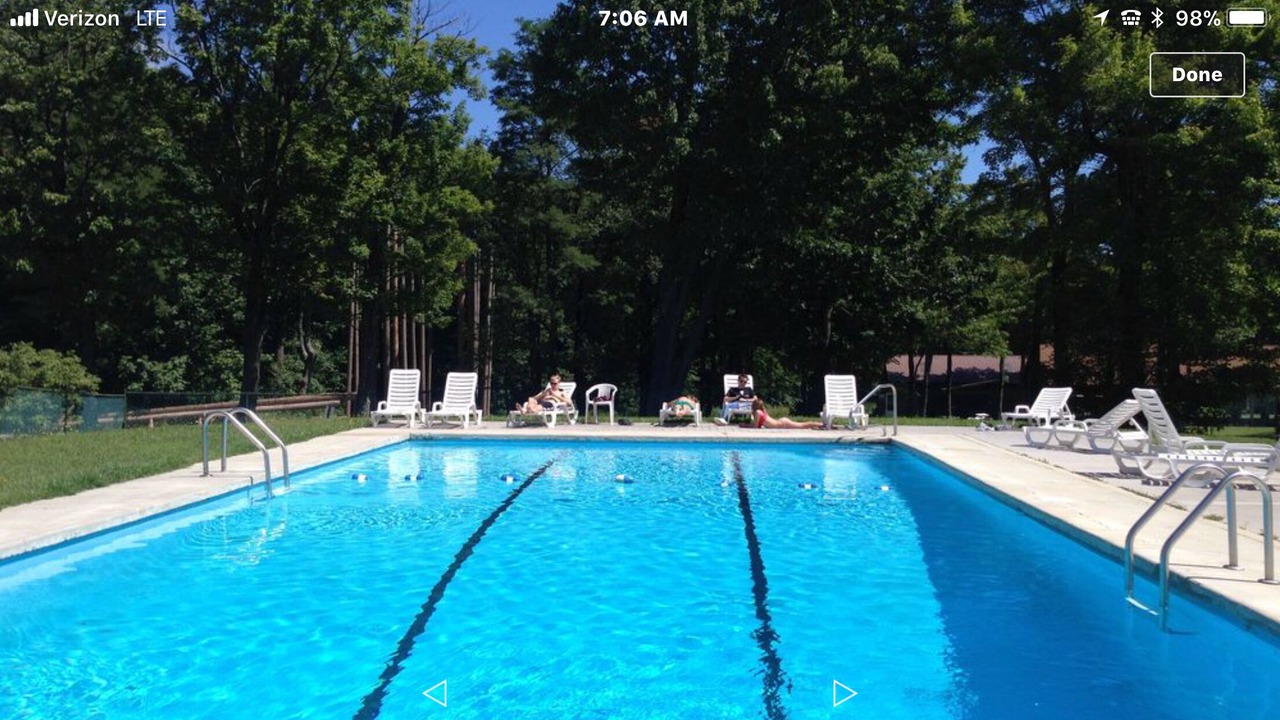Go to the previous photo
1280x720 pixels.
434,693
